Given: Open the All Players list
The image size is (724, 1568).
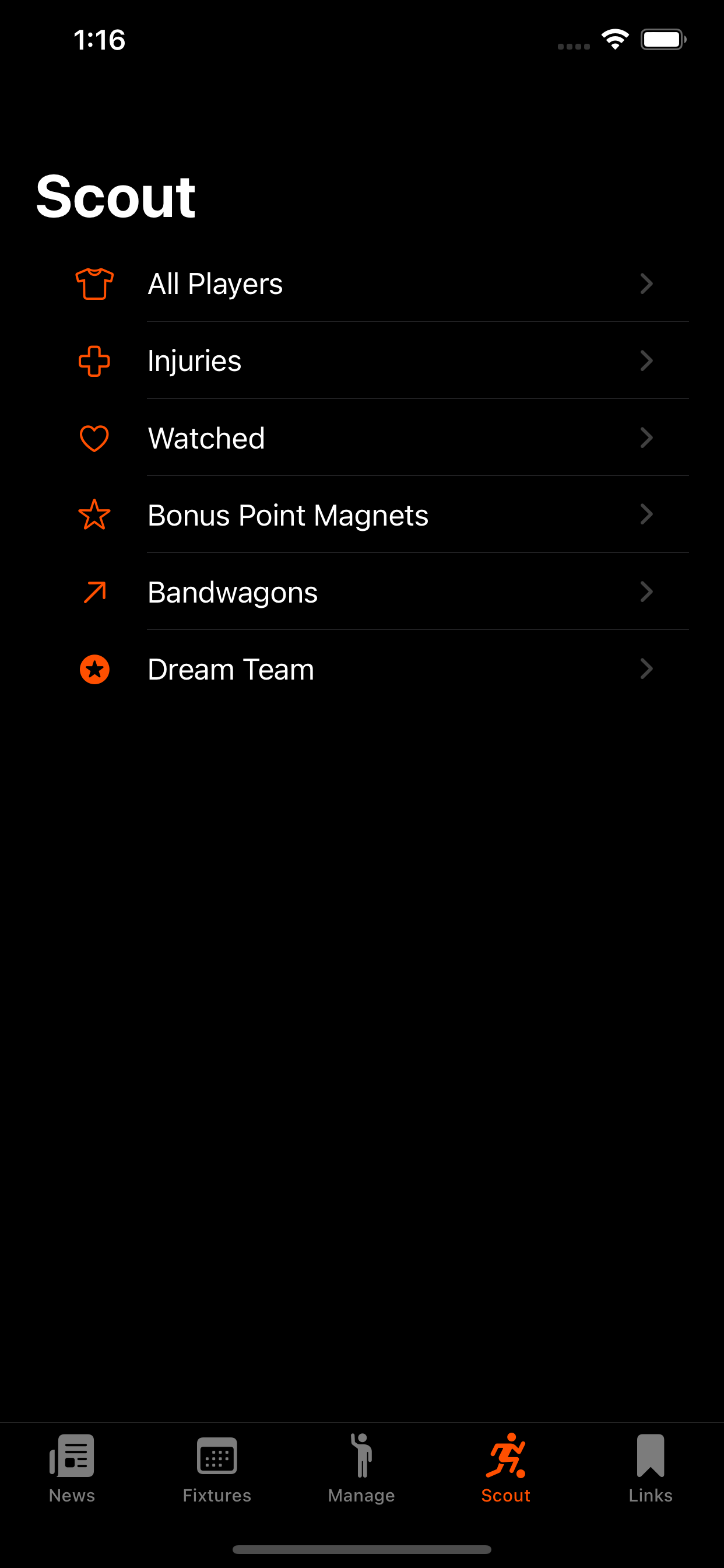Looking at the screenshot, I should (x=361, y=283).
